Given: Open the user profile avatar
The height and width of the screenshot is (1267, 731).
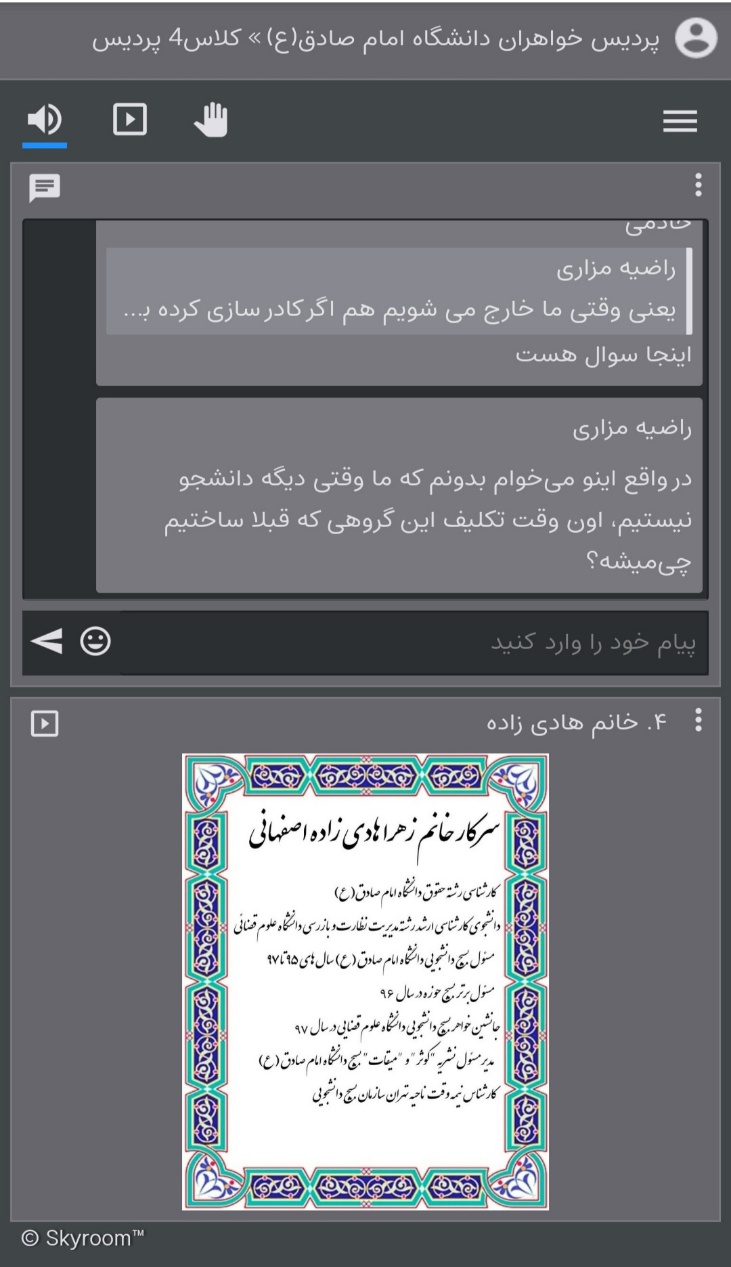Looking at the screenshot, I should tap(696, 39).
